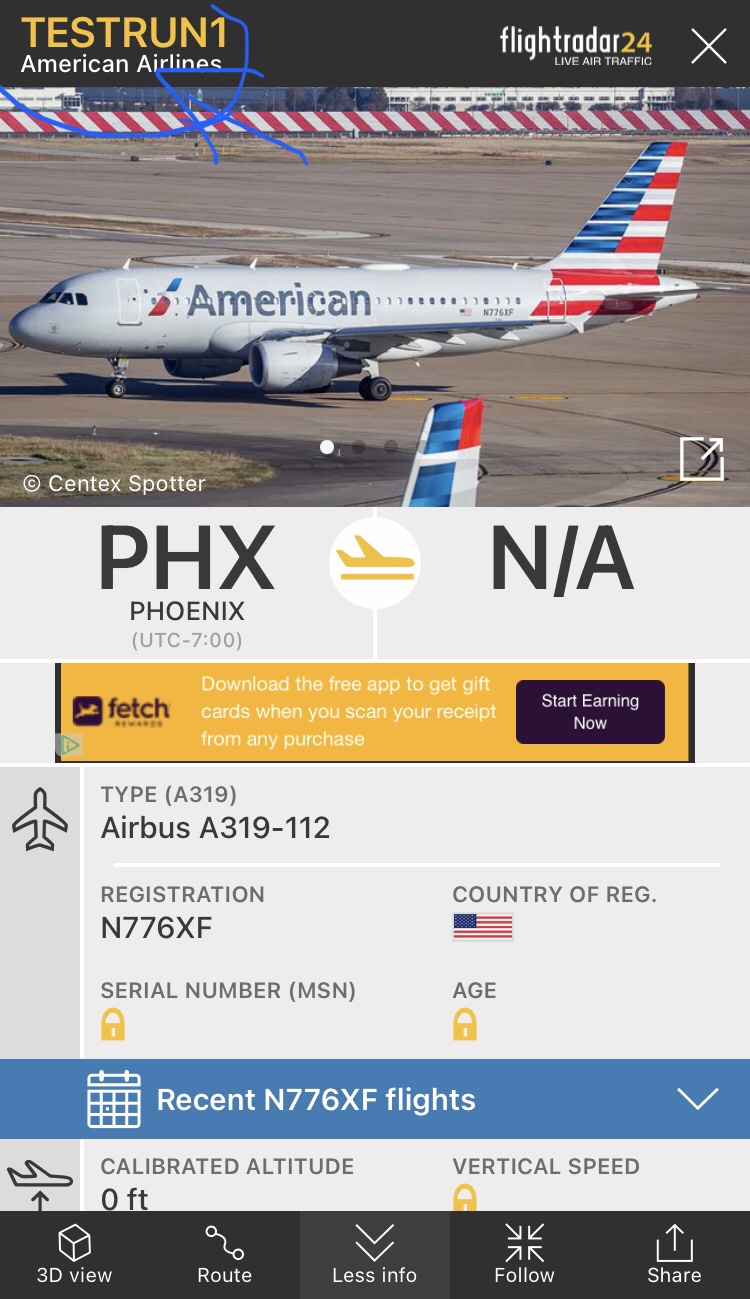The width and height of the screenshot is (750, 1299).
Task: Collapse details with Less info
Action: click(374, 1255)
